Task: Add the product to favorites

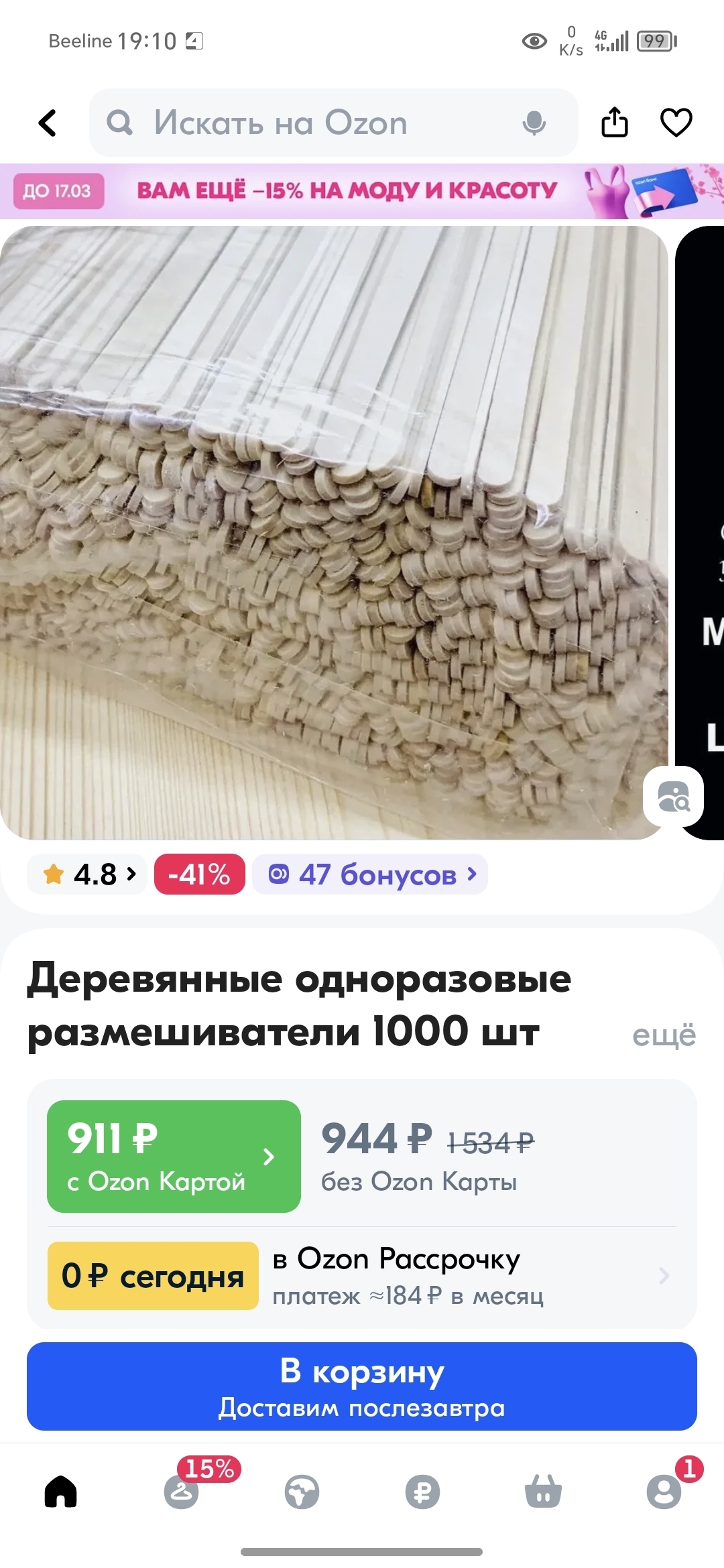Action: (x=676, y=123)
